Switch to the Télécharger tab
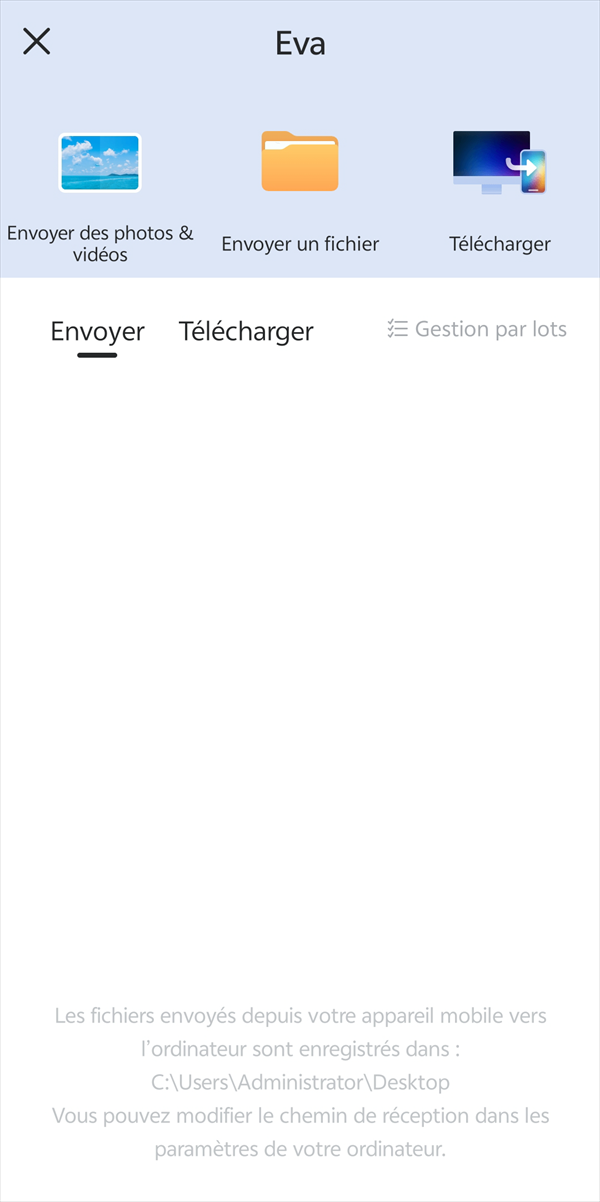Viewport: 600px width, 1202px height. coord(246,332)
